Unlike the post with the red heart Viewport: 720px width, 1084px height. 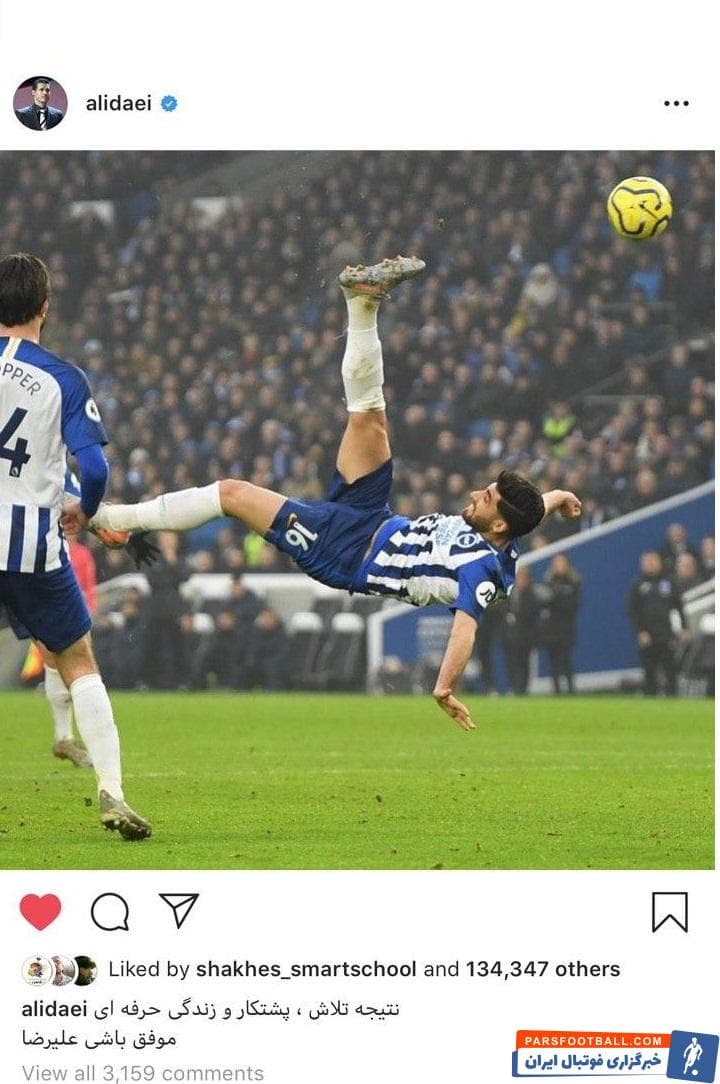click(40, 911)
